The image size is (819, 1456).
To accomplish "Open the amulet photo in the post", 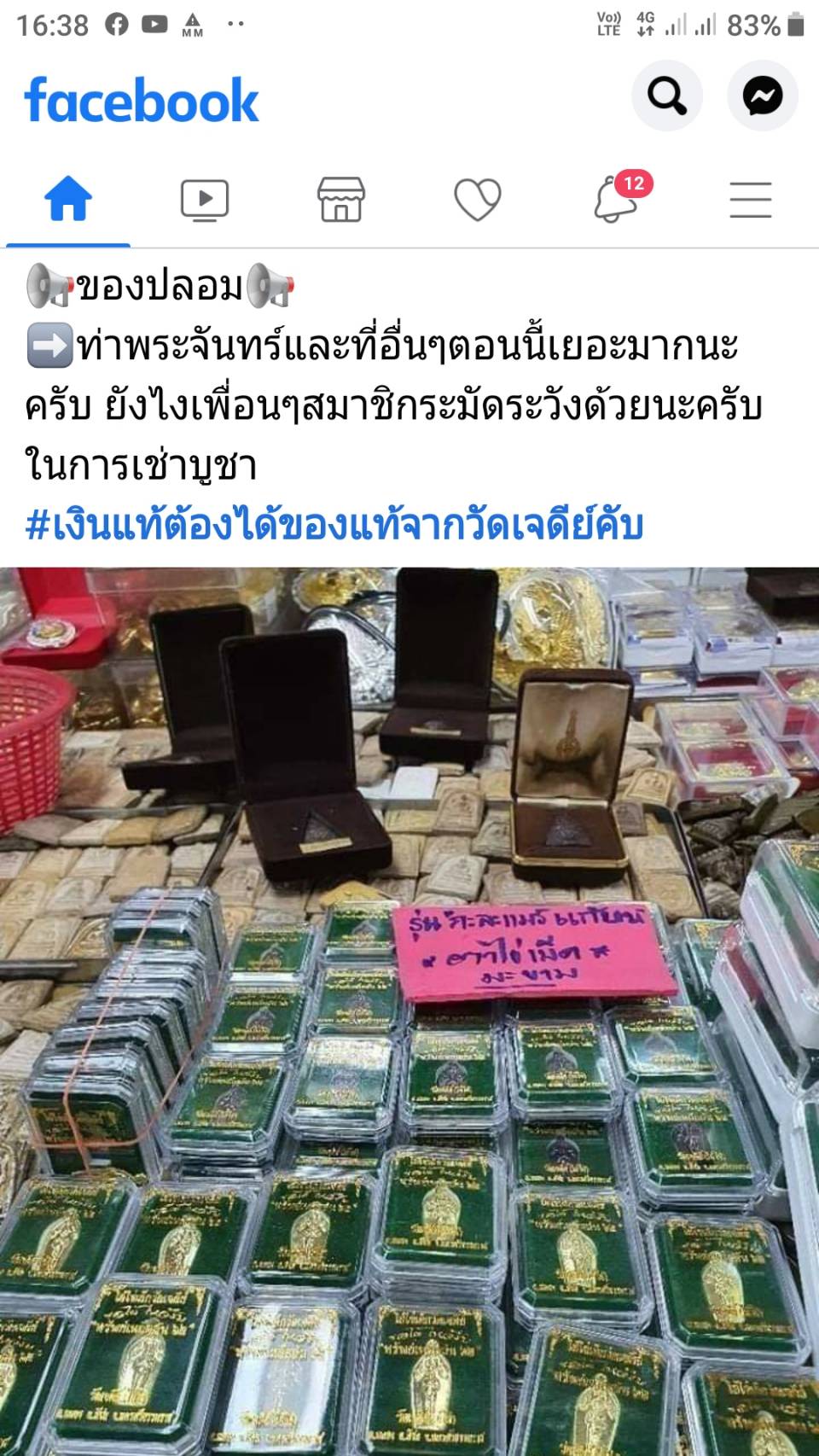I will tap(409, 1007).
